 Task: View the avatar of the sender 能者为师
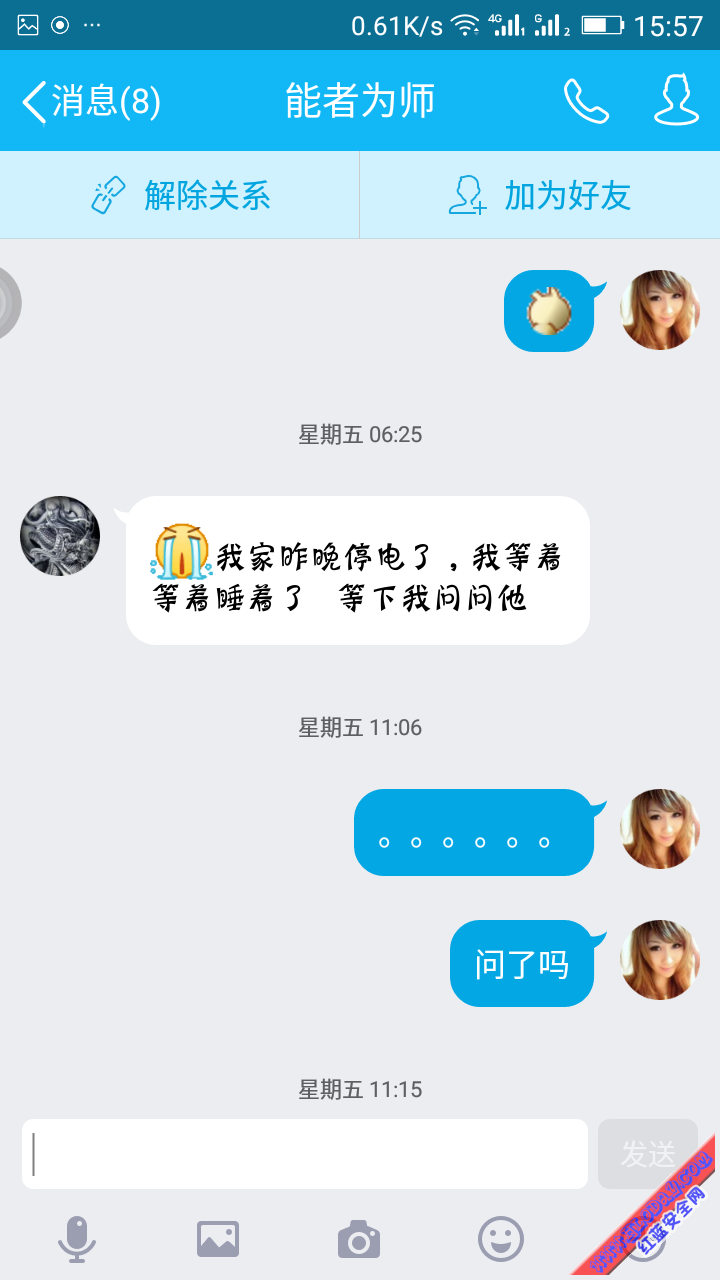click(x=60, y=536)
